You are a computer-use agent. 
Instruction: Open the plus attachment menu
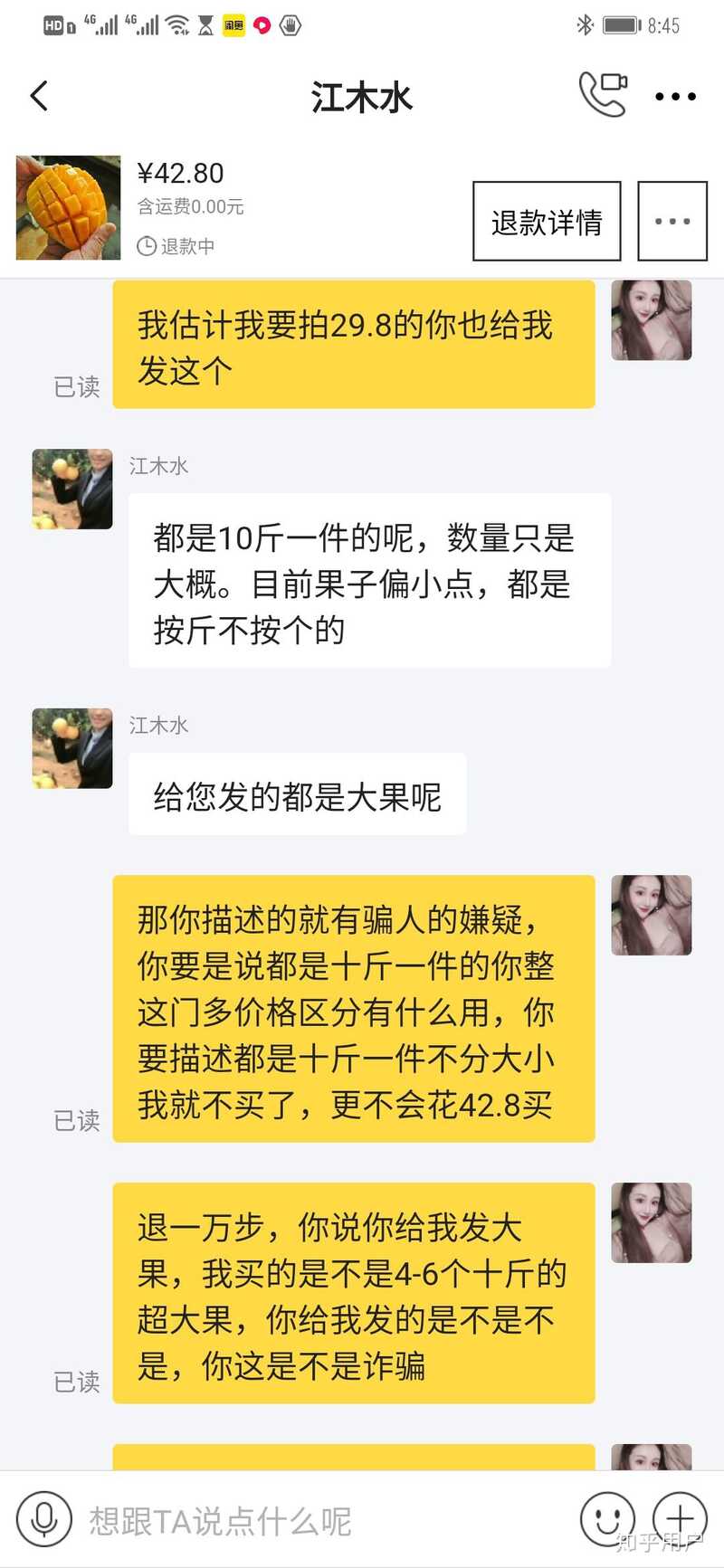click(679, 1519)
